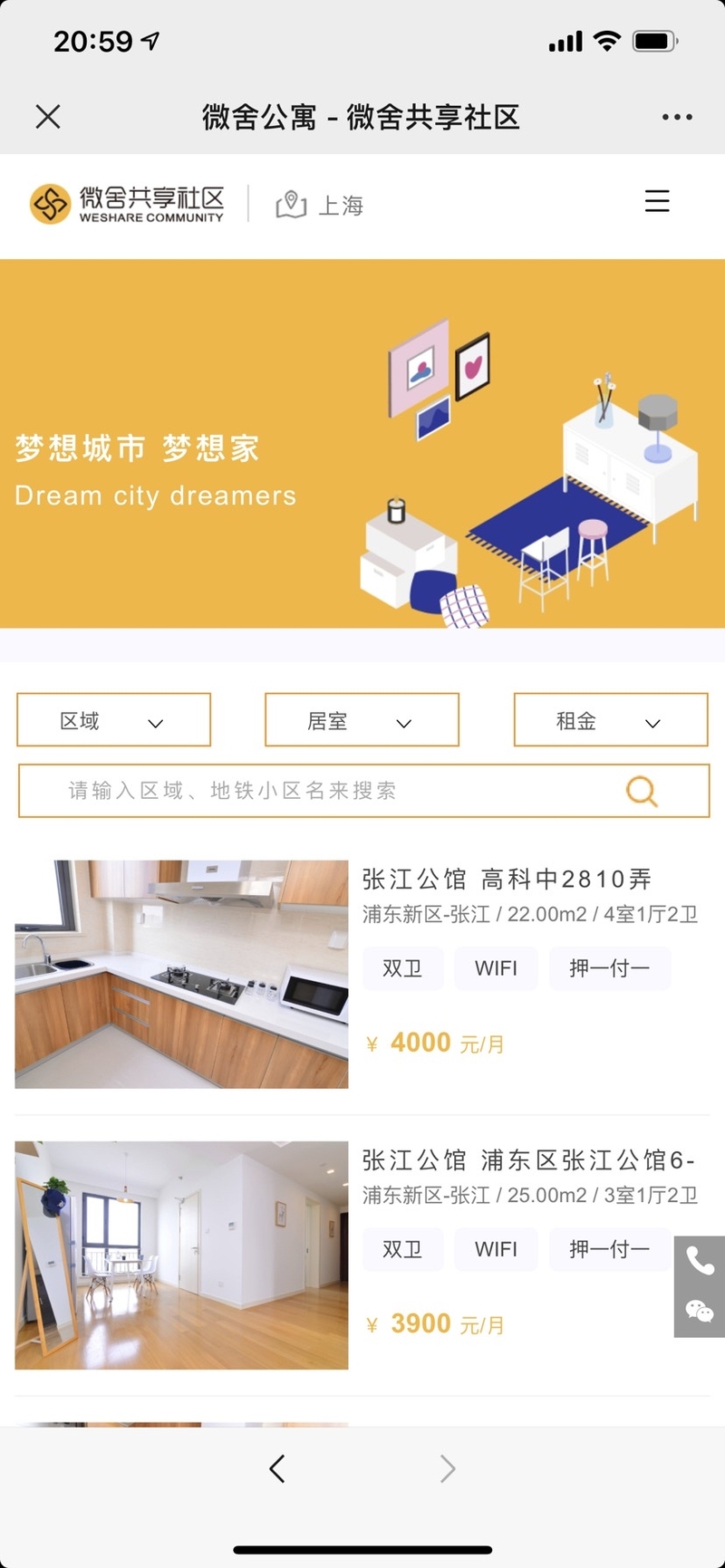Open the hamburger navigation menu
This screenshot has width=725, height=1568.
point(657,201)
